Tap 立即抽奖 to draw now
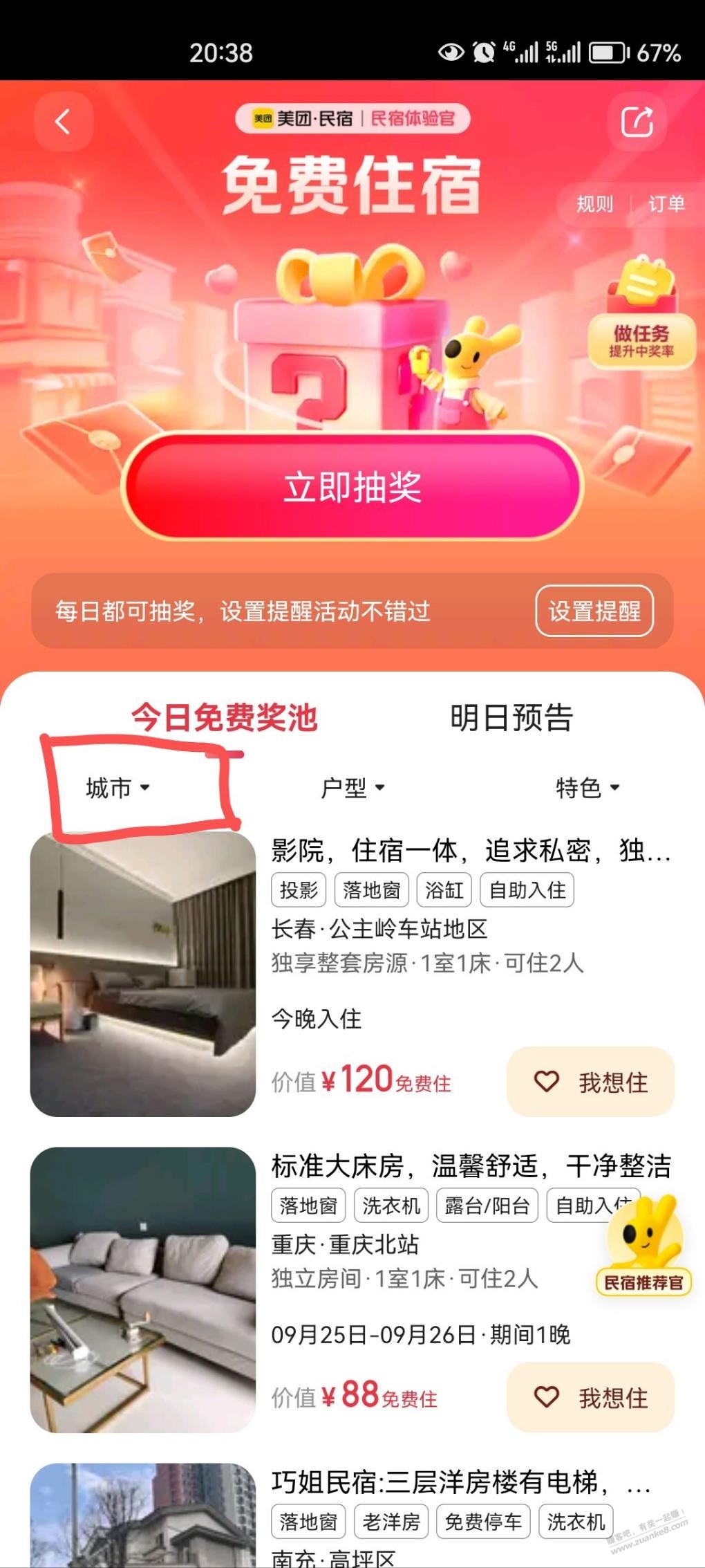 point(352,487)
